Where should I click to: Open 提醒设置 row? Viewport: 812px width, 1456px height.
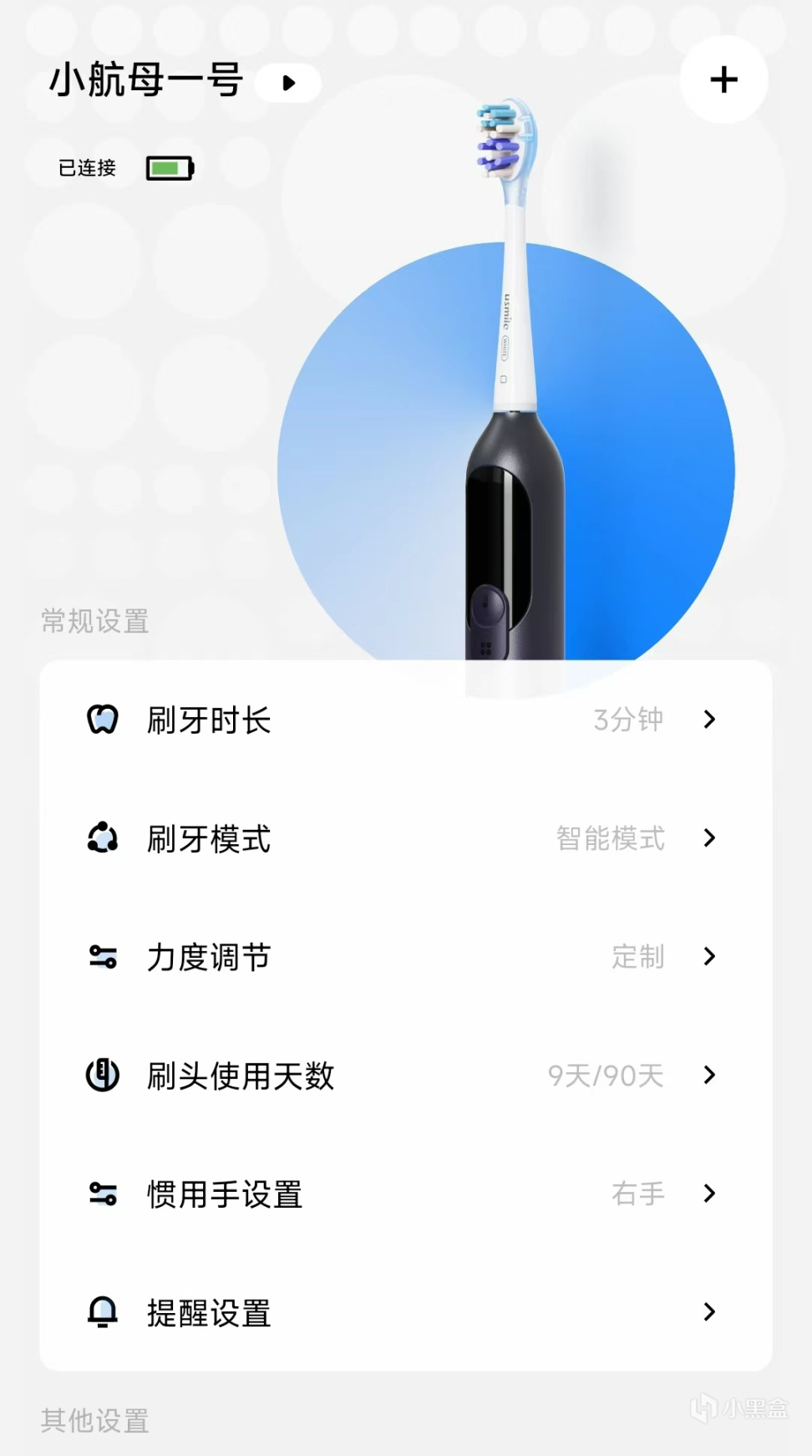point(406,1312)
